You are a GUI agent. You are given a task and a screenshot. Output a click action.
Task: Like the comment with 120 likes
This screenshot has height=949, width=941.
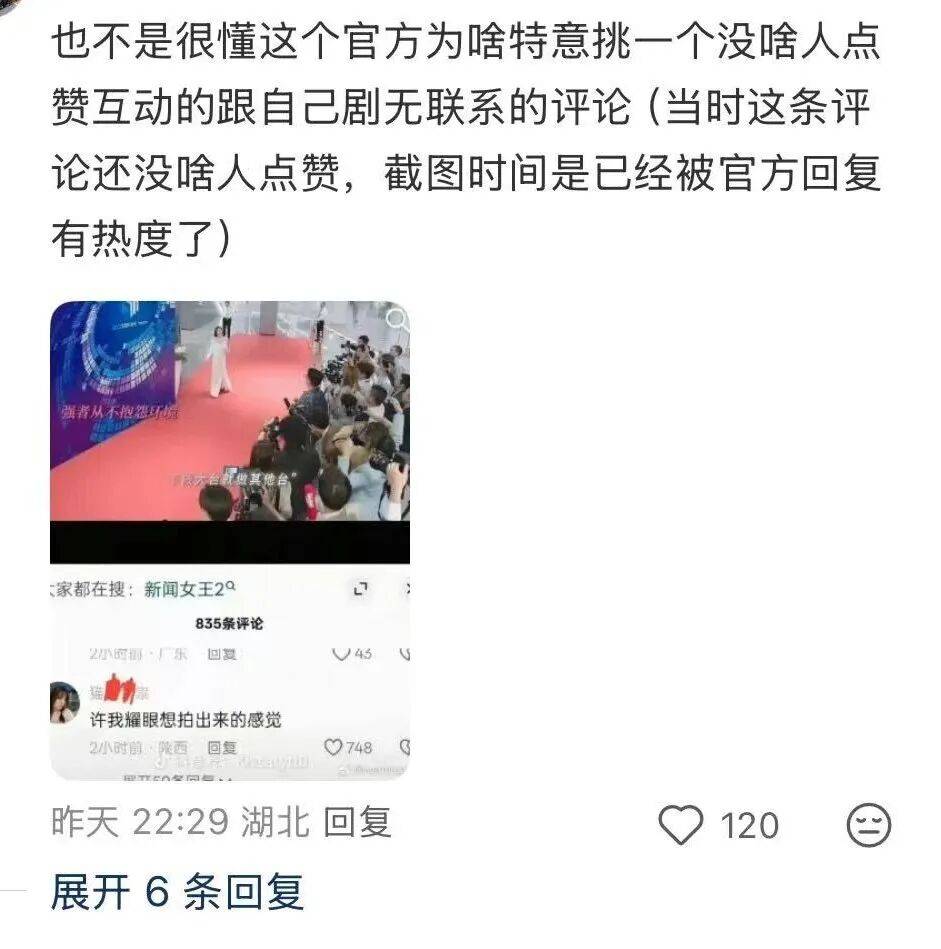(x=683, y=826)
